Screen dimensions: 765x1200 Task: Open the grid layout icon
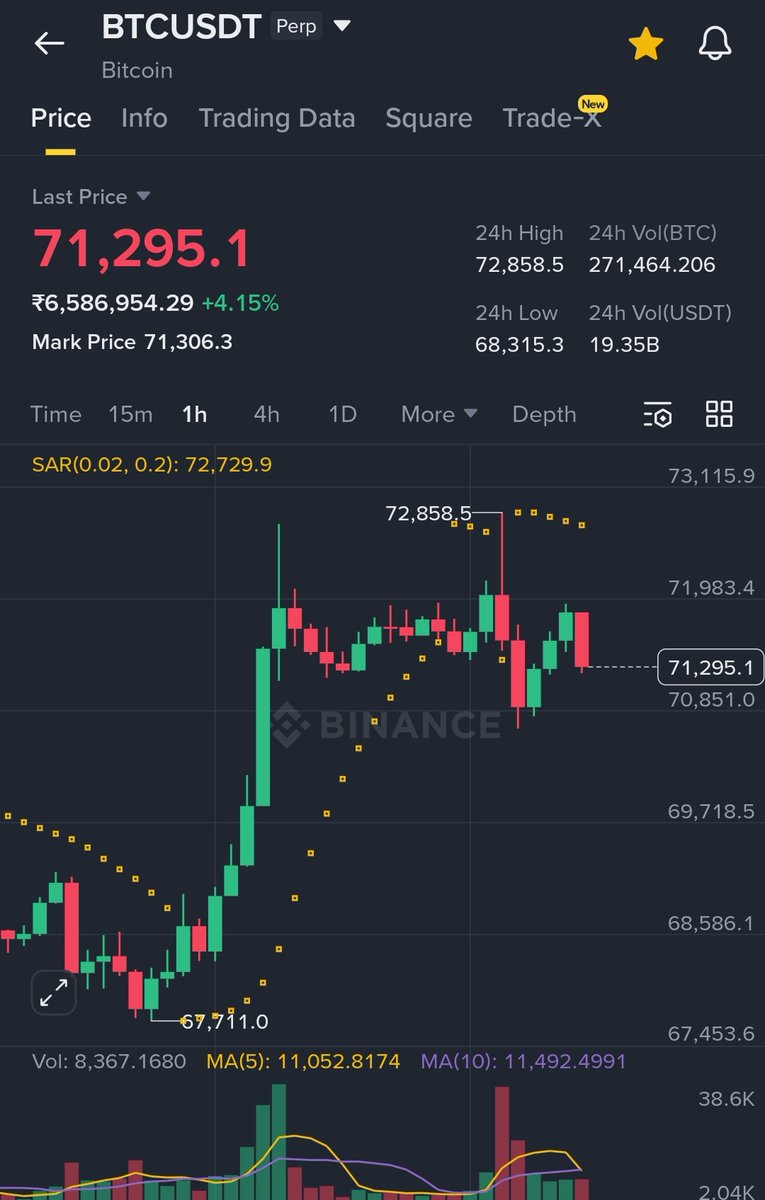[719, 414]
